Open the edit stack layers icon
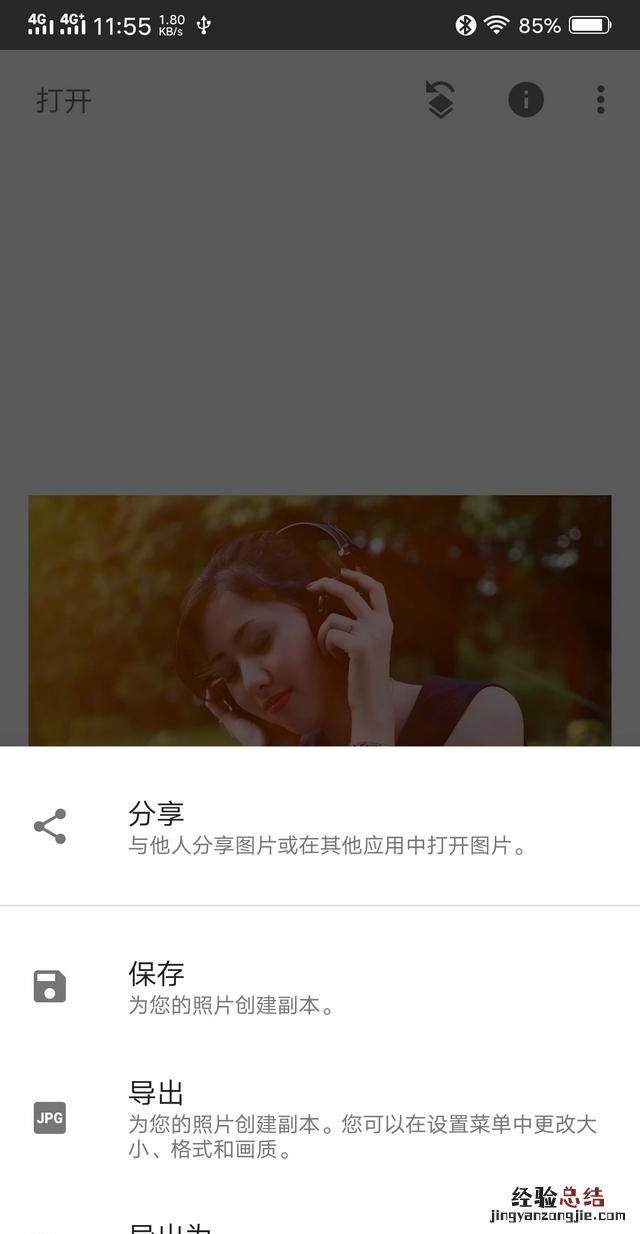Viewport: 640px width, 1234px height. [440, 100]
